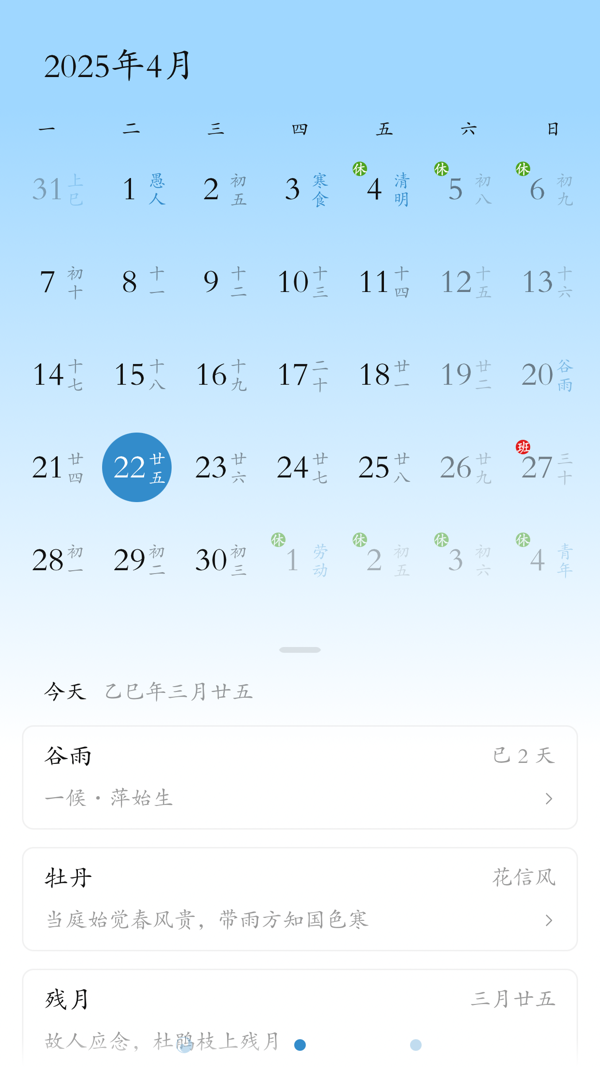Image resolution: width=600 pixels, height=1067 pixels.
Task: Open the 牡丹 花信风 card
Action: (300, 898)
